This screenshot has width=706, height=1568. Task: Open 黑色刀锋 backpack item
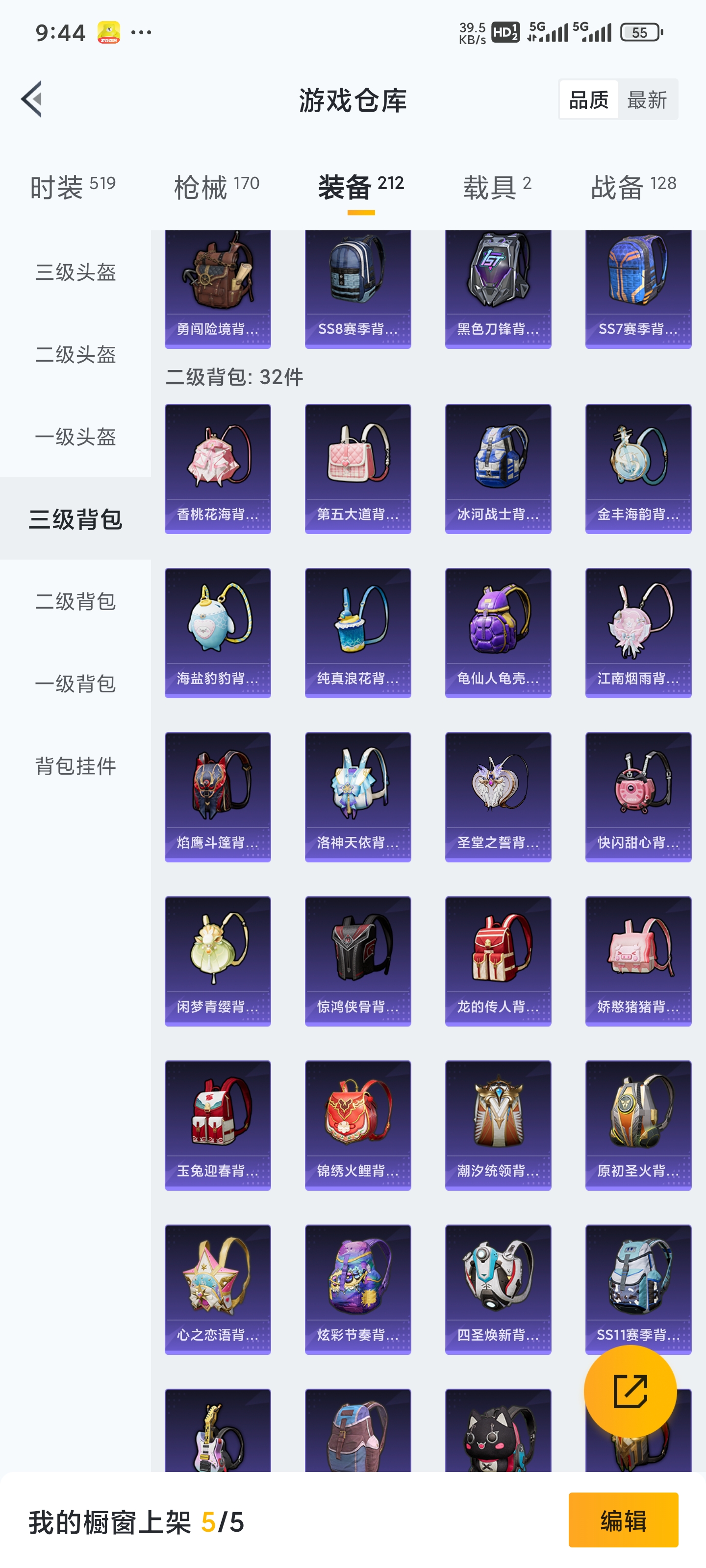pos(498,289)
